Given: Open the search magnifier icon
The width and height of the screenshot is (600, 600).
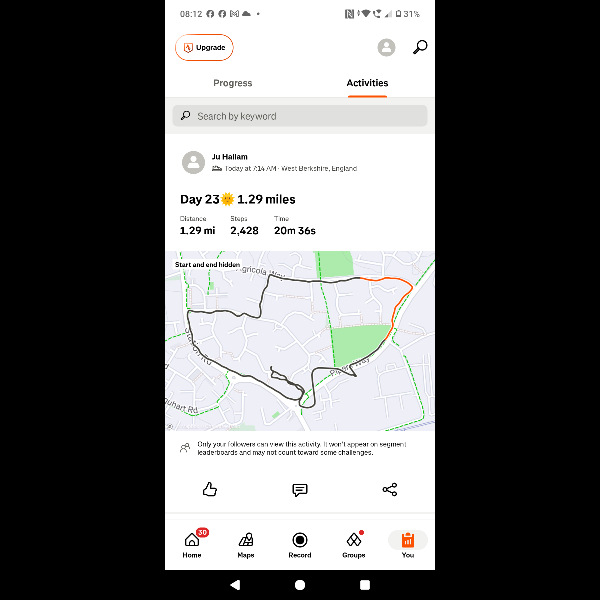Looking at the screenshot, I should pos(420,47).
